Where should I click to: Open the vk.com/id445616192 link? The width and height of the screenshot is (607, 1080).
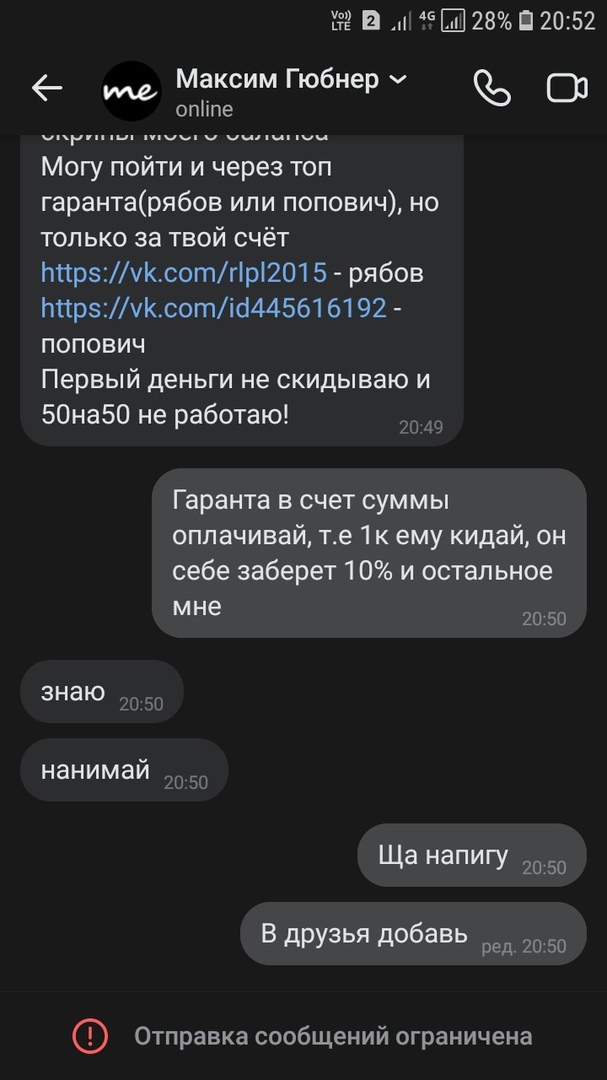point(213,308)
